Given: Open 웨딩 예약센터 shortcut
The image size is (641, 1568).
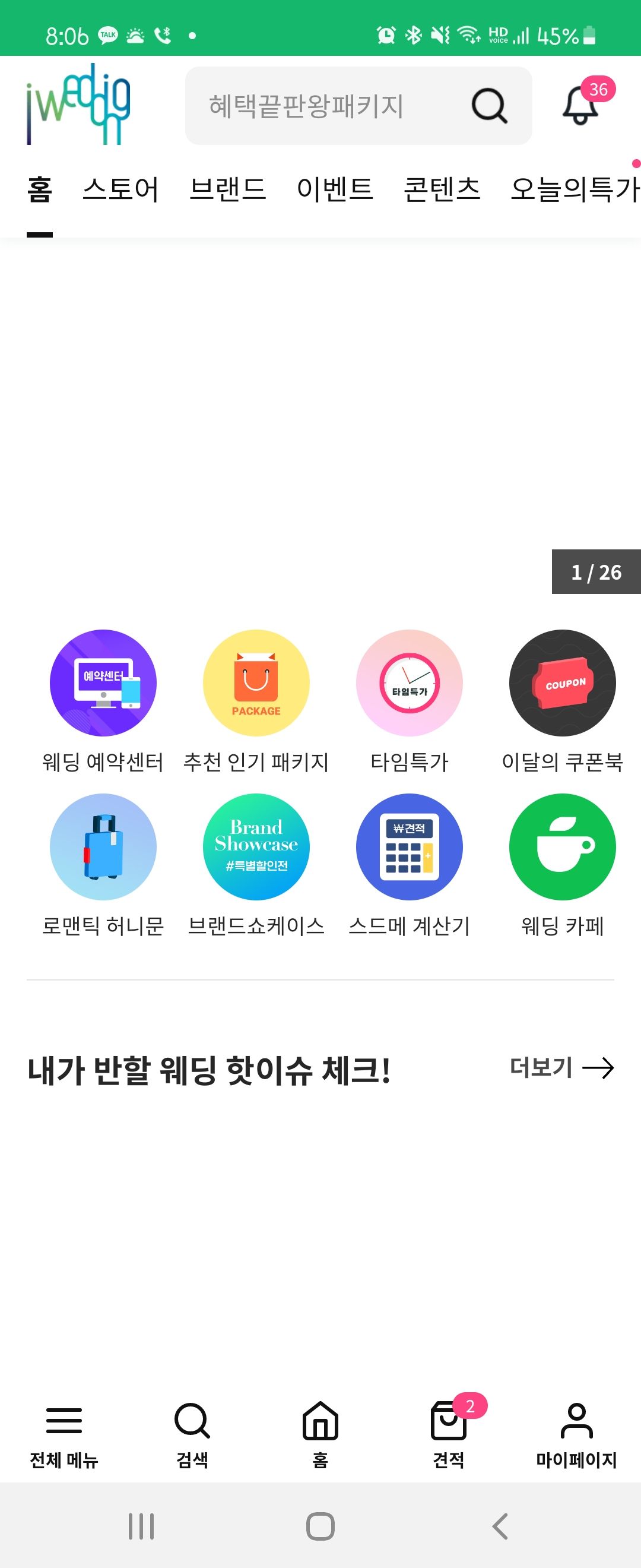Looking at the screenshot, I should pyautogui.click(x=103, y=683).
